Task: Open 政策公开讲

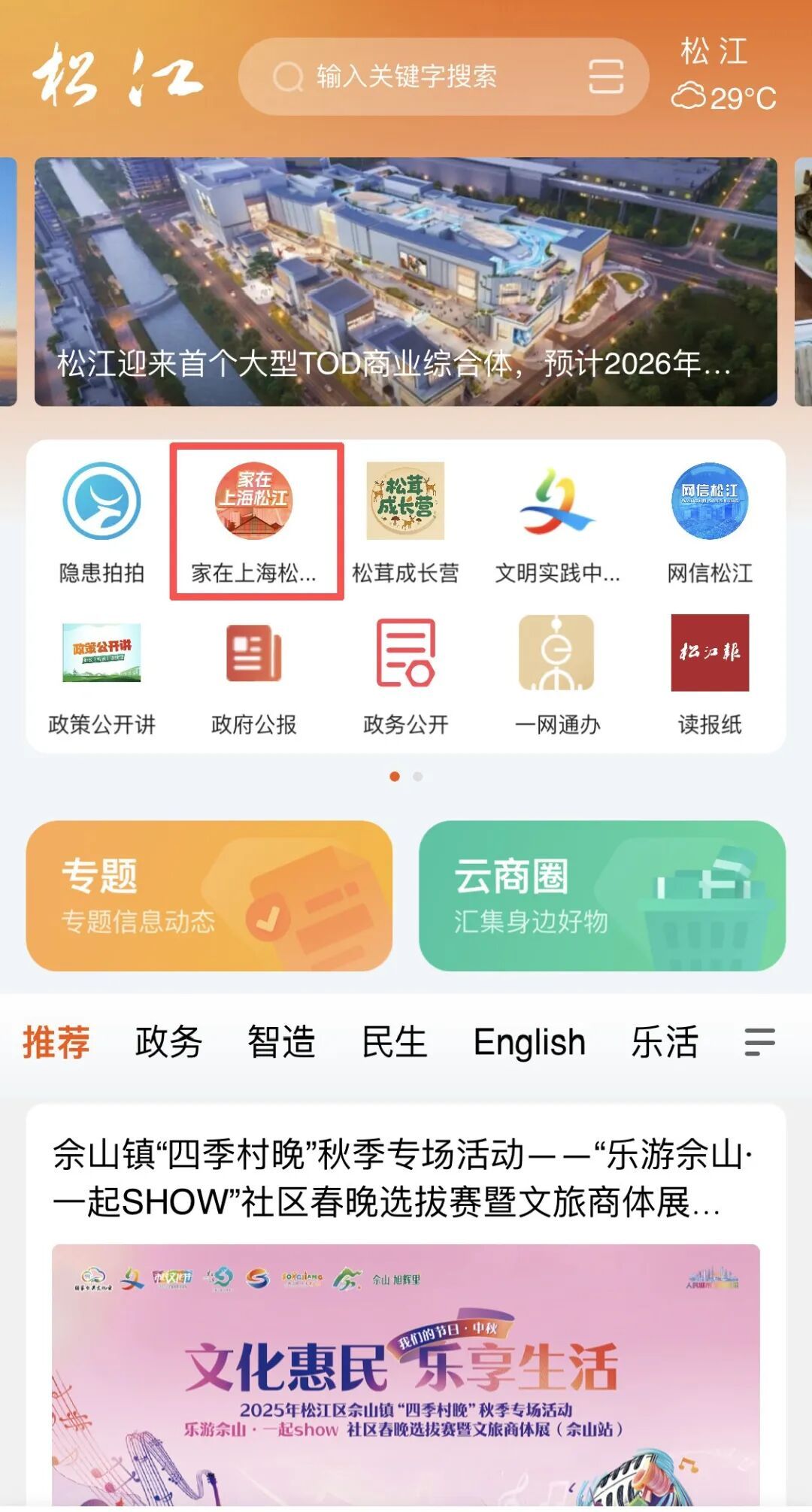Action: [101, 674]
